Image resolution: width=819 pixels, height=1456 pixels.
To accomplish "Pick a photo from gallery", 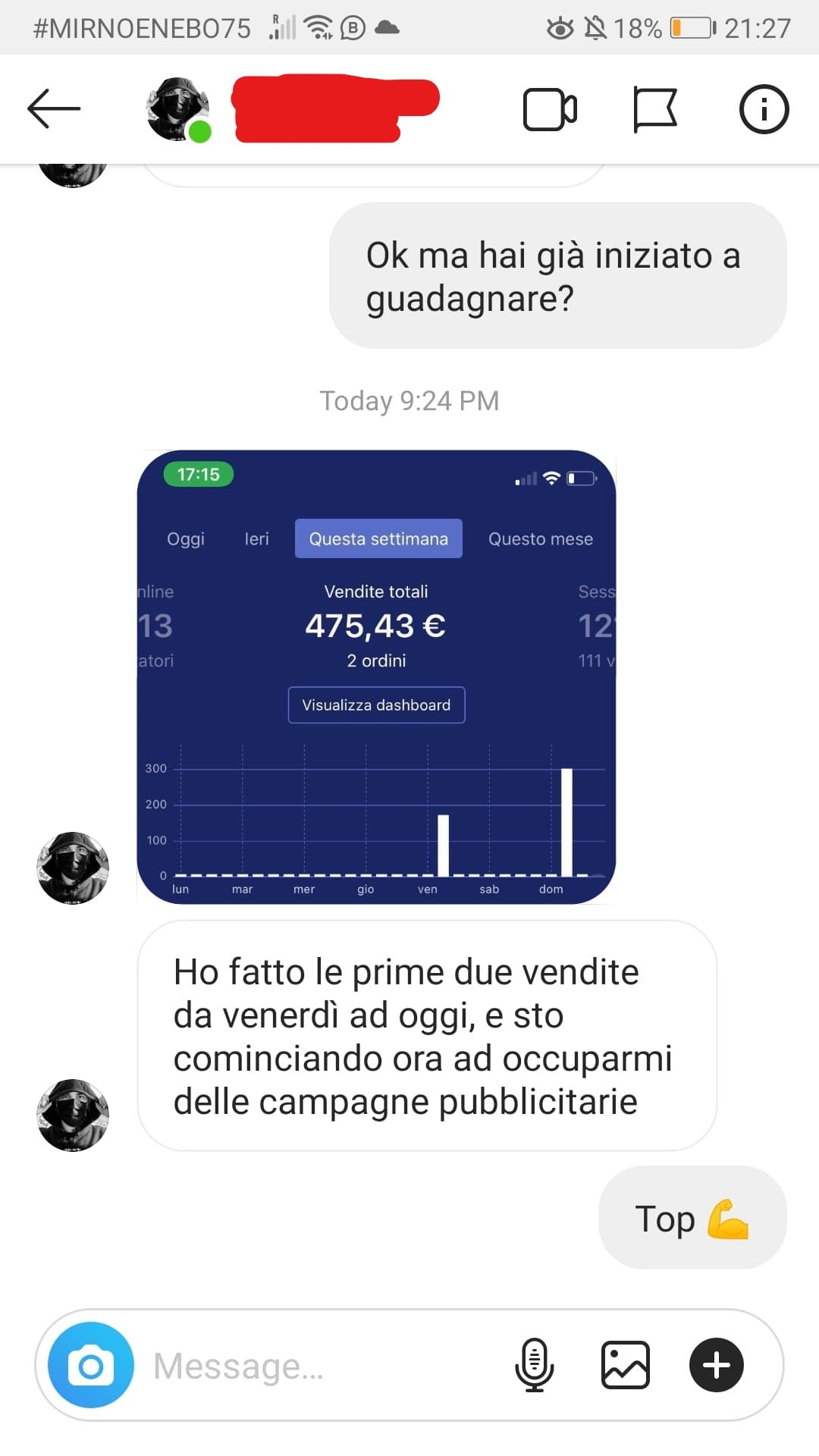I will pyautogui.click(x=626, y=1365).
